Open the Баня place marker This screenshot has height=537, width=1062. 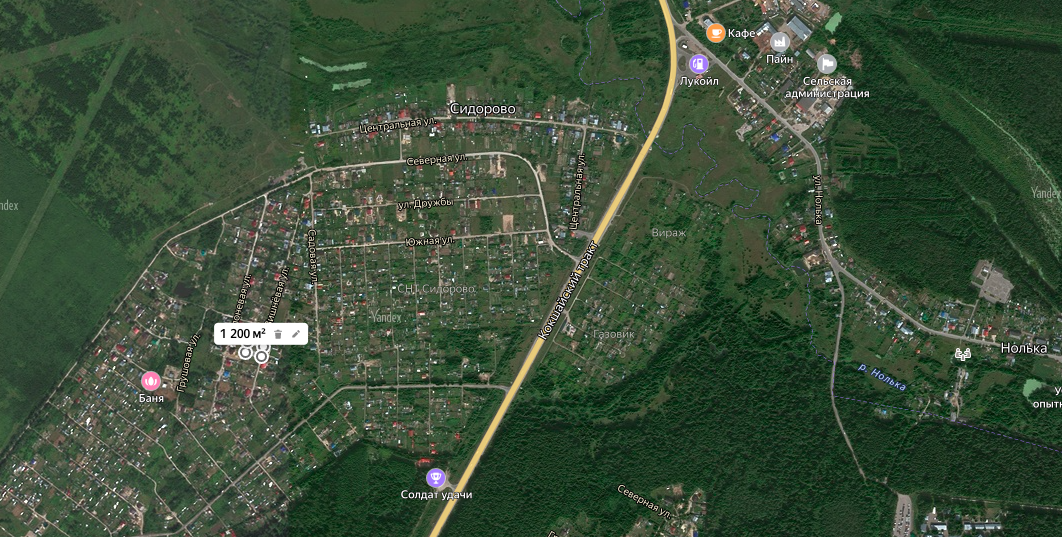coord(150,381)
